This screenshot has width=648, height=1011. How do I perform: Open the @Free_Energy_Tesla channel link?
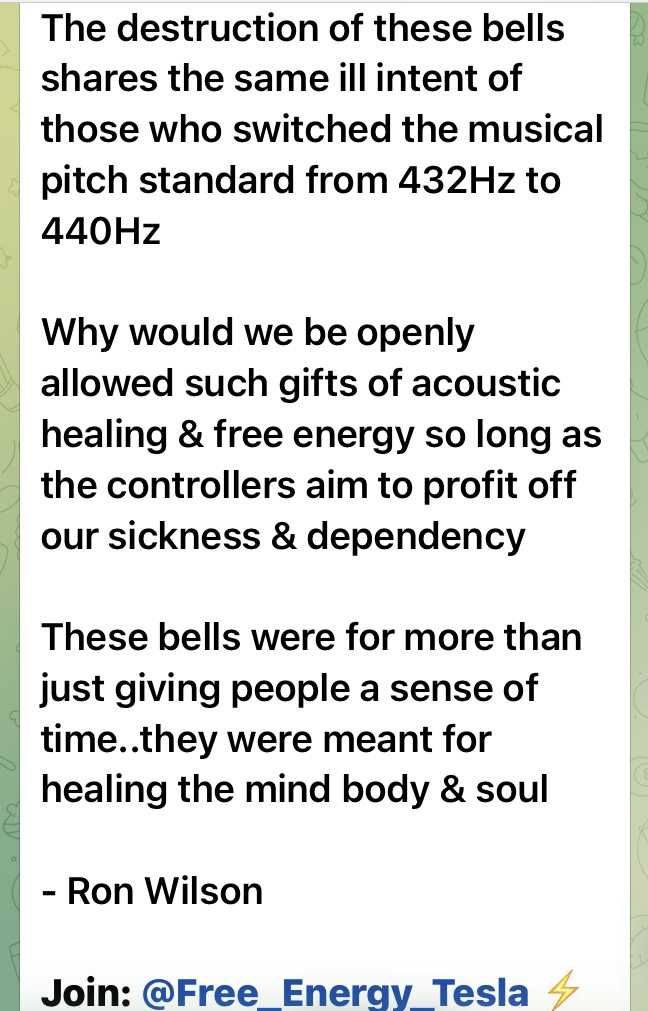tap(335, 992)
